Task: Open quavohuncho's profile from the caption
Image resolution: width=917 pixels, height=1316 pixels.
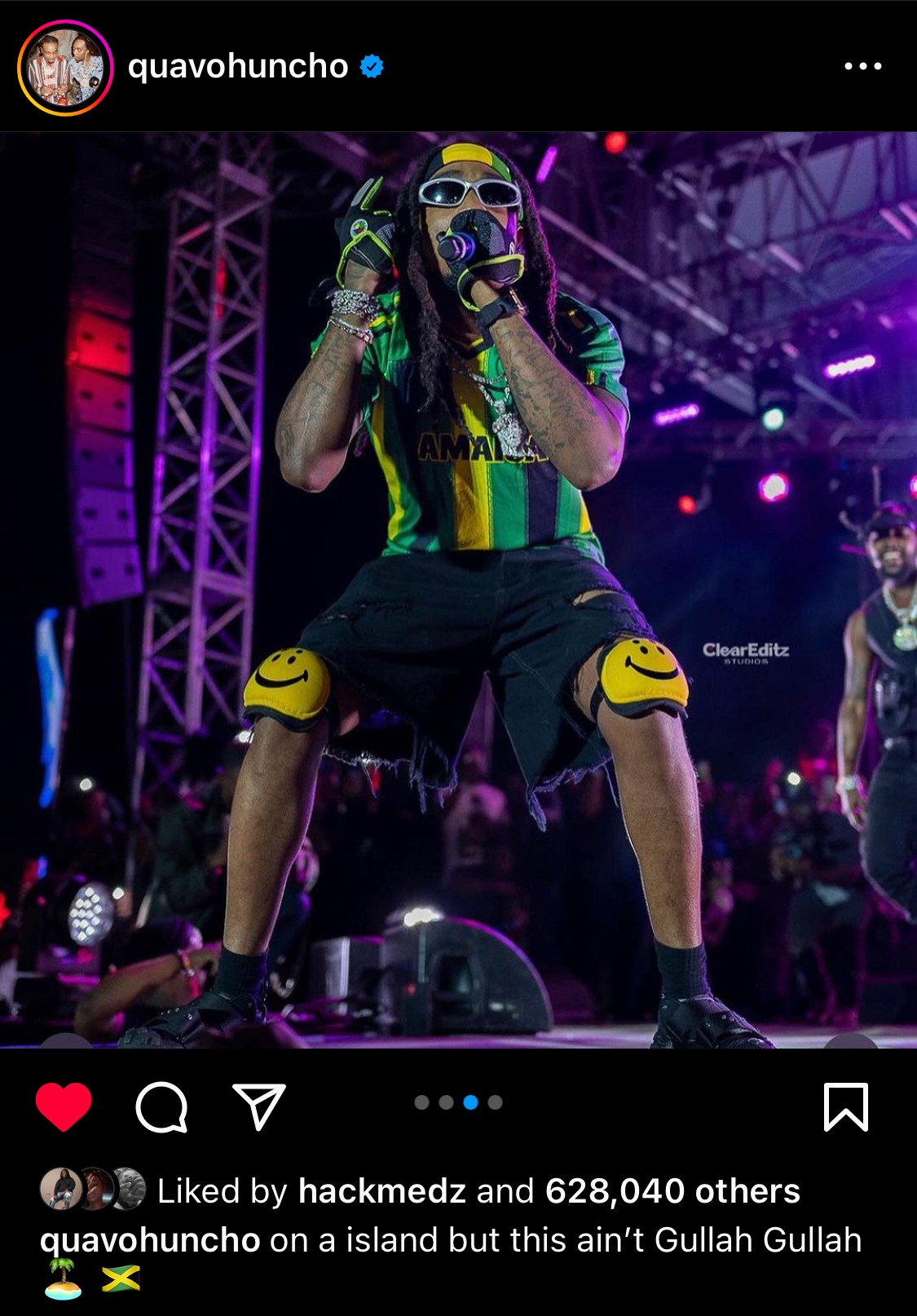Action: click(150, 1240)
